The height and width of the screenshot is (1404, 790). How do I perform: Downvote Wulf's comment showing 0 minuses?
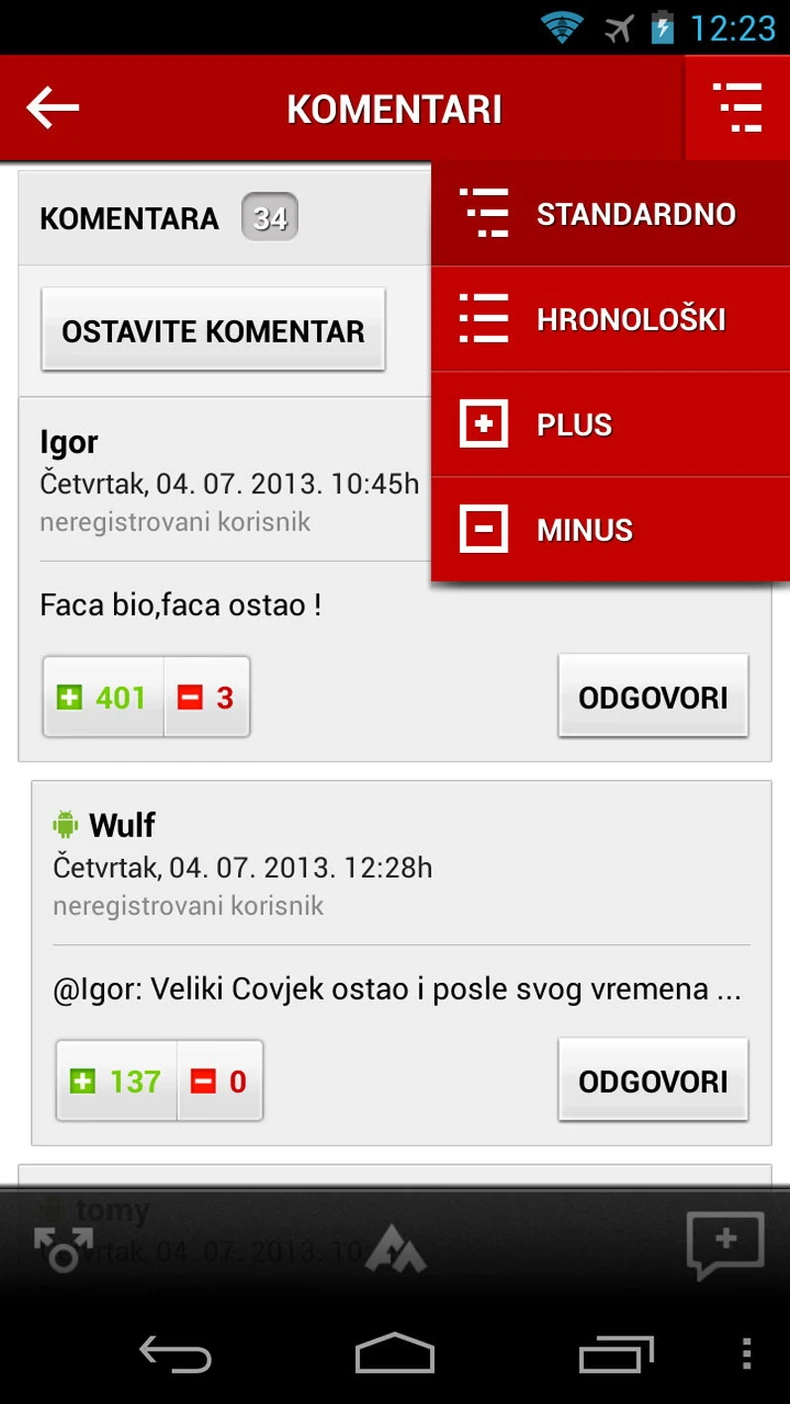pos(219,1081)
